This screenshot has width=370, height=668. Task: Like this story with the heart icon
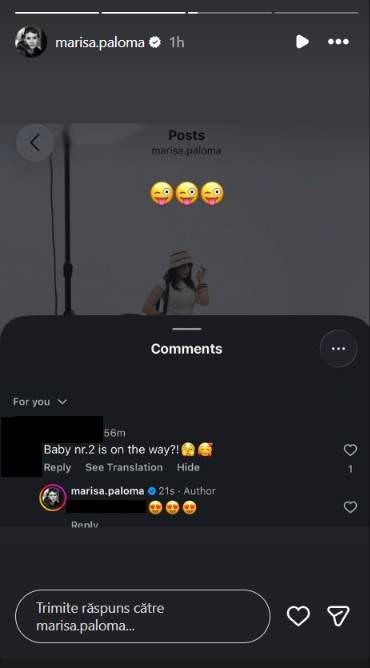tap(298, 616)
